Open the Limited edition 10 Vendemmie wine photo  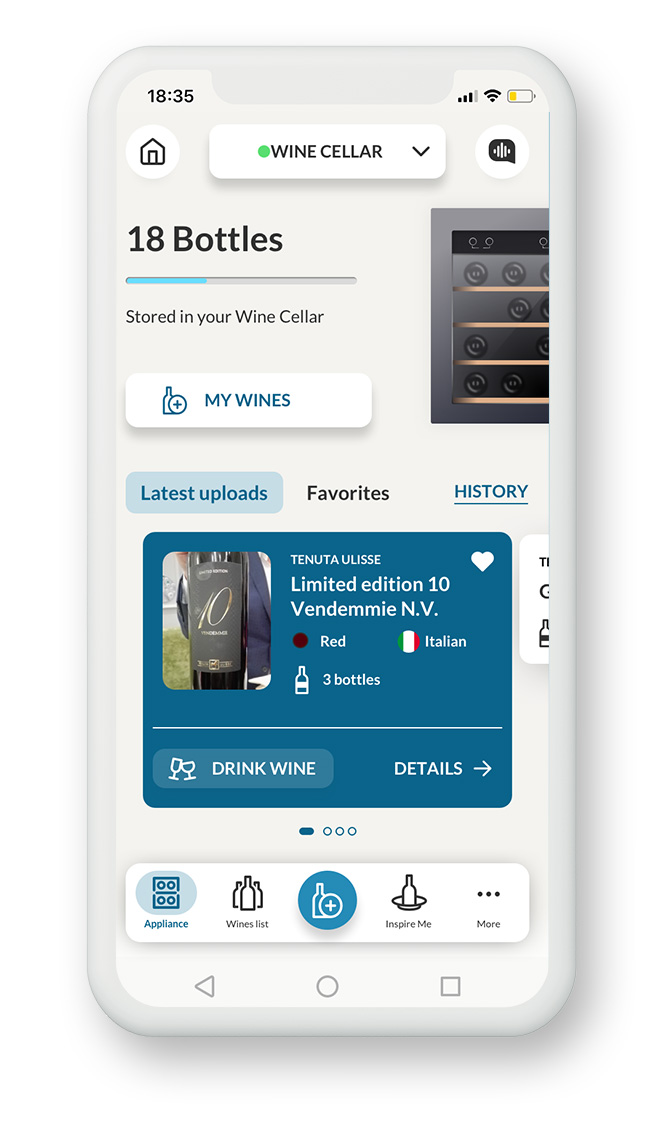217,620
